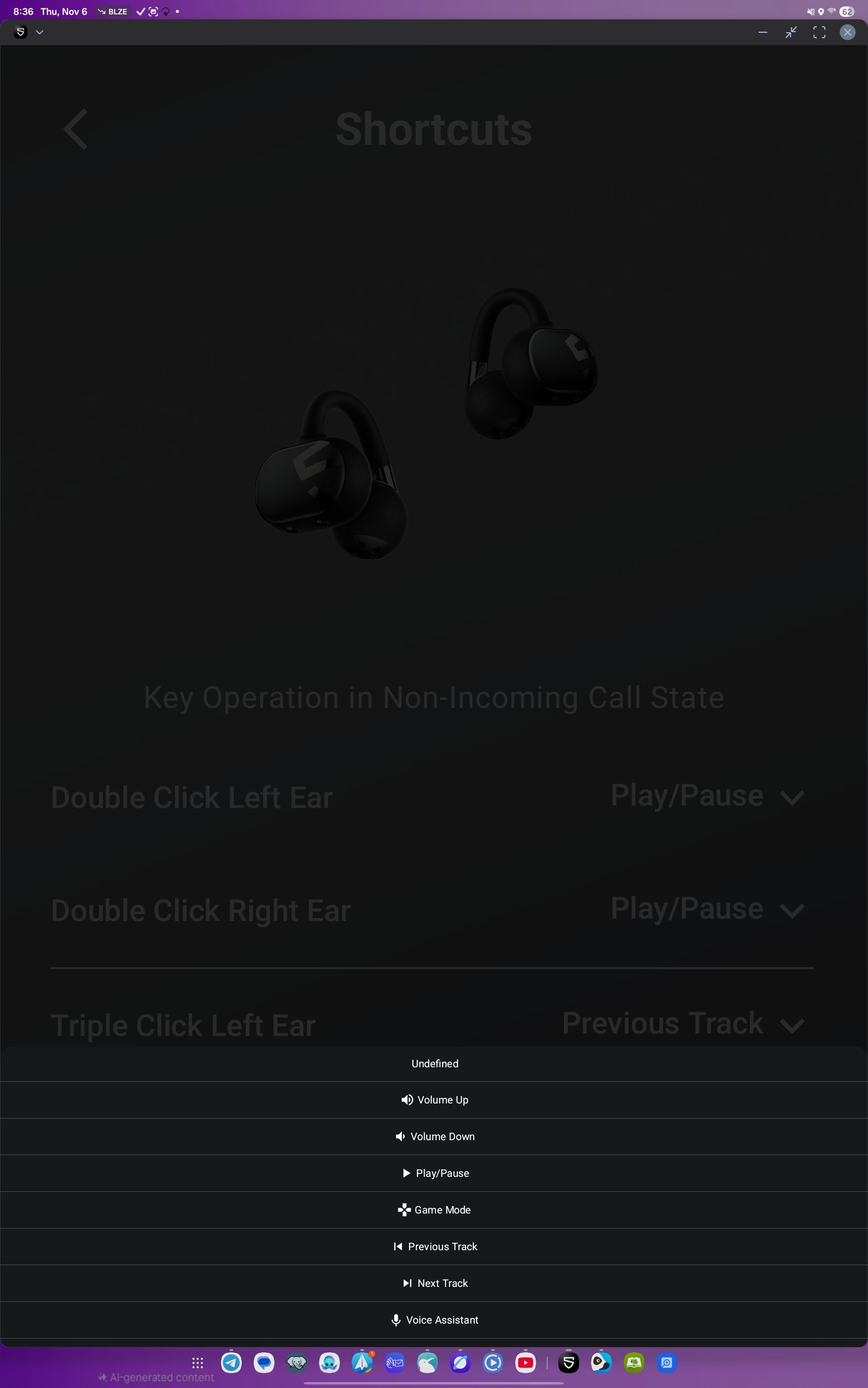Open Kiwi Browser from the dock

click(428, 1362)
